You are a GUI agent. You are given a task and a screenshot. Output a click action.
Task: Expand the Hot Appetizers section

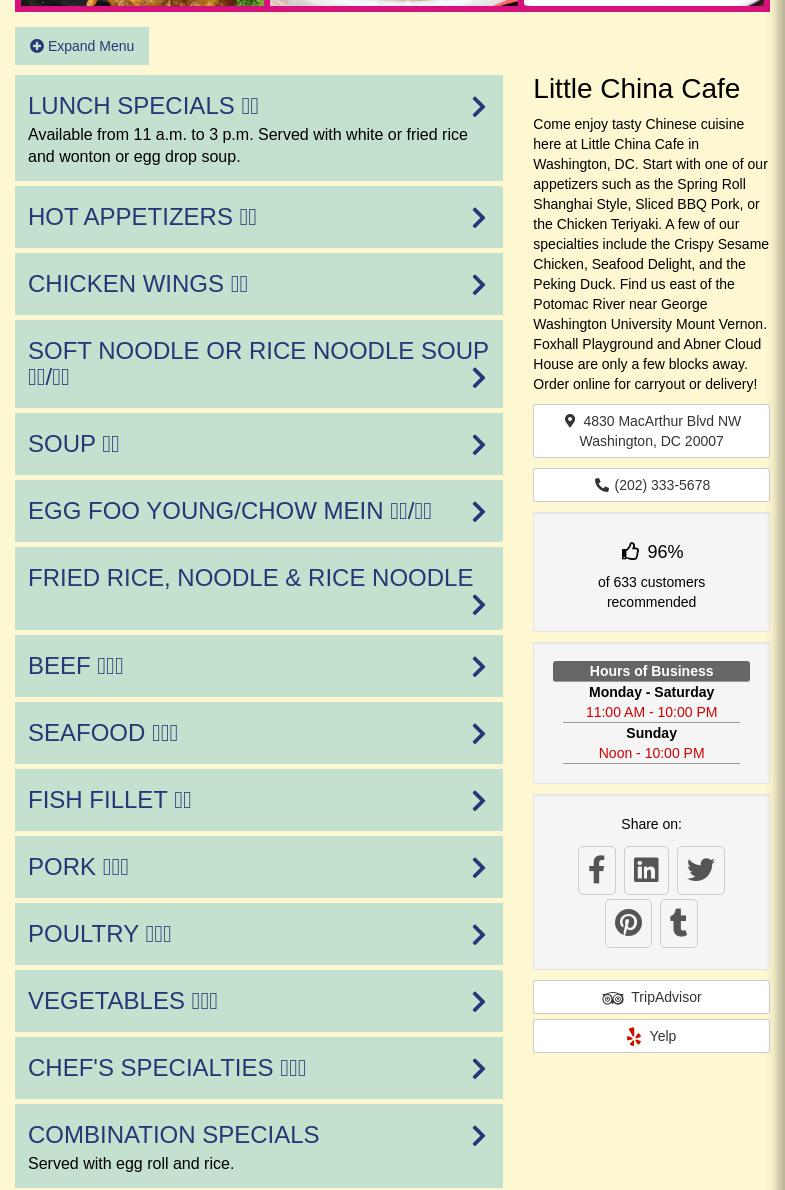coord(258,217)
